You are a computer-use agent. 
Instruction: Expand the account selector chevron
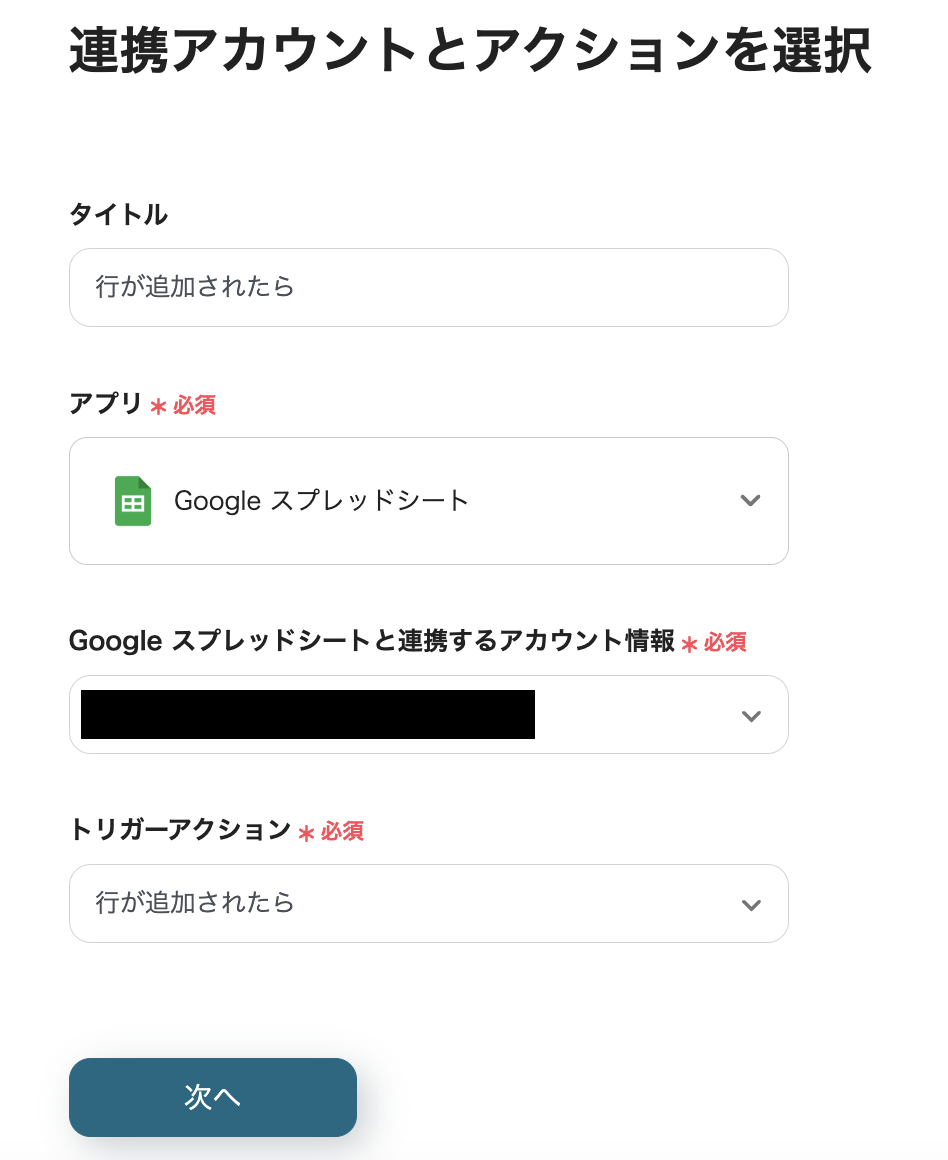(x=750, y=714)
